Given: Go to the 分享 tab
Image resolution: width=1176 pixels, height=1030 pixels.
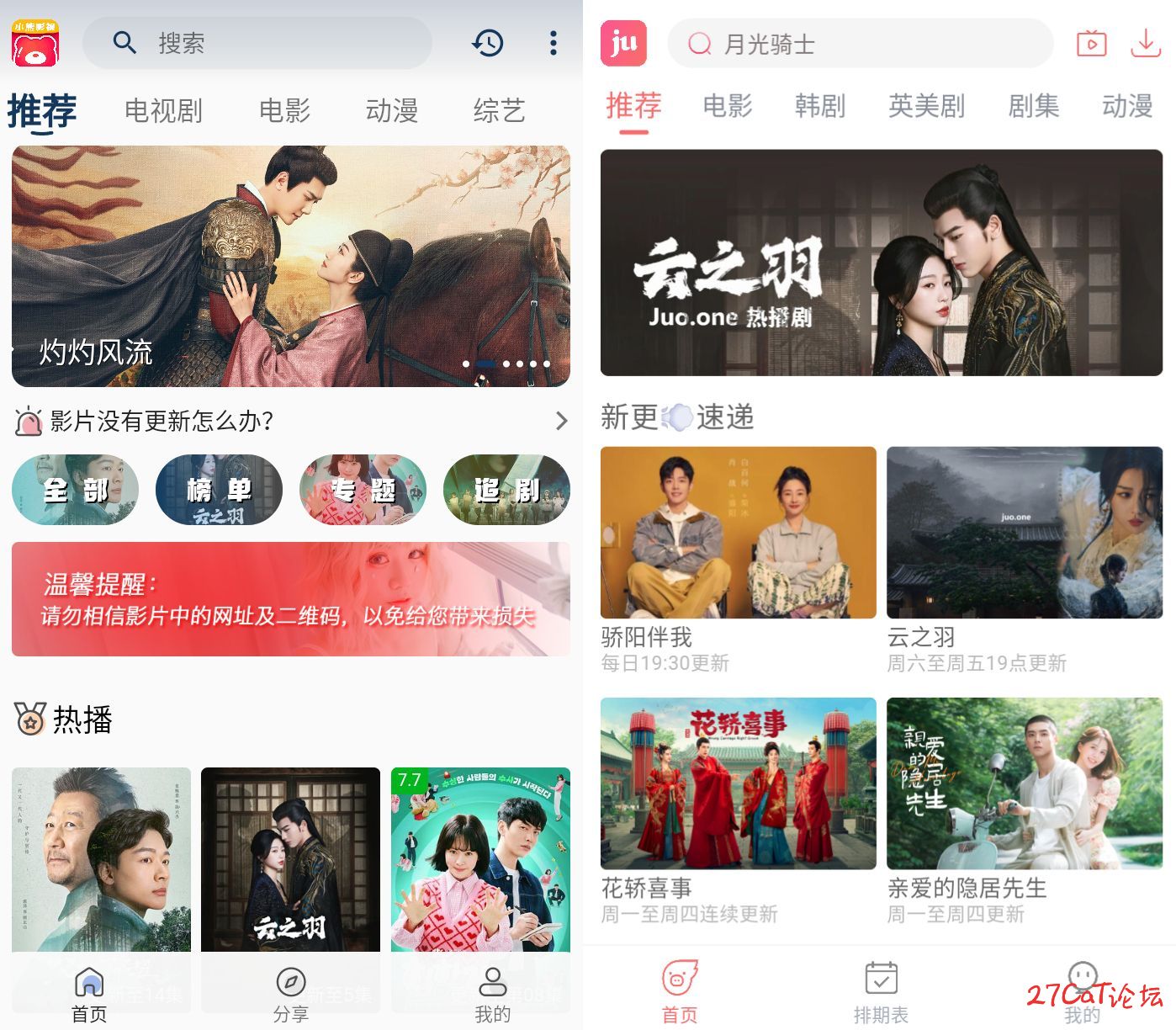Looking at the screenshot, I should coord(290,993).
